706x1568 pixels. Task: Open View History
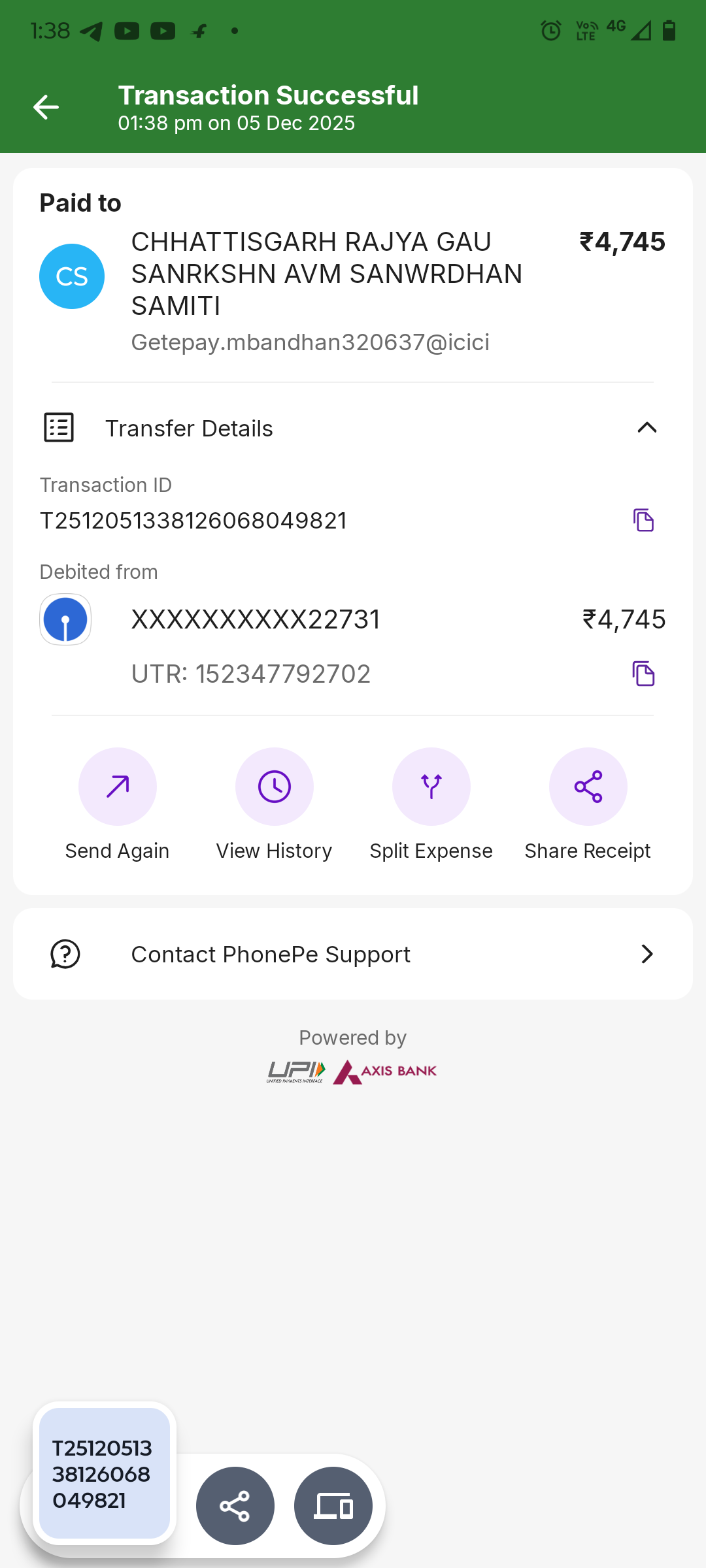click(x=275, y=787)
